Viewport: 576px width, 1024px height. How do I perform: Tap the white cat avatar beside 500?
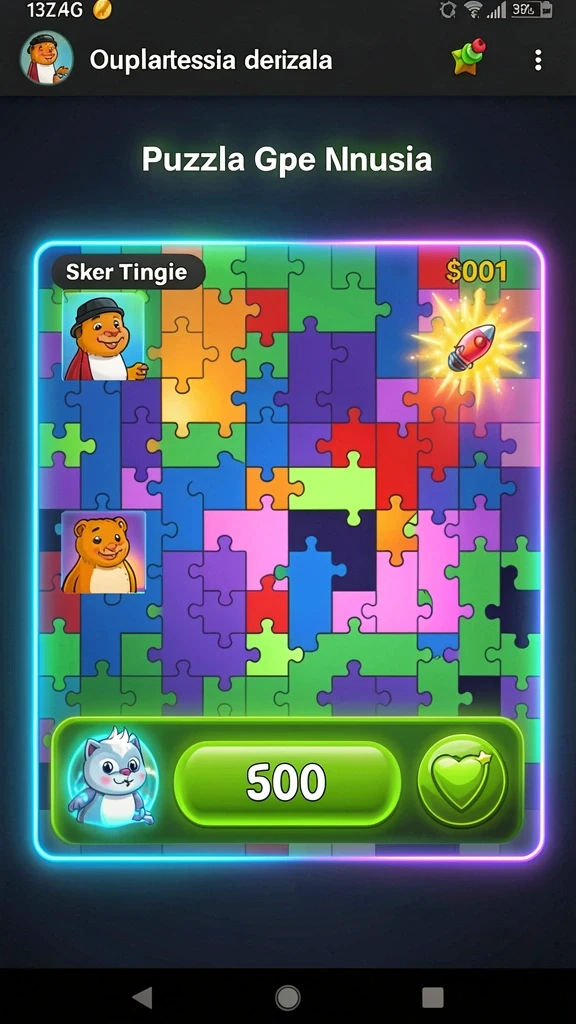click(113, 779)
